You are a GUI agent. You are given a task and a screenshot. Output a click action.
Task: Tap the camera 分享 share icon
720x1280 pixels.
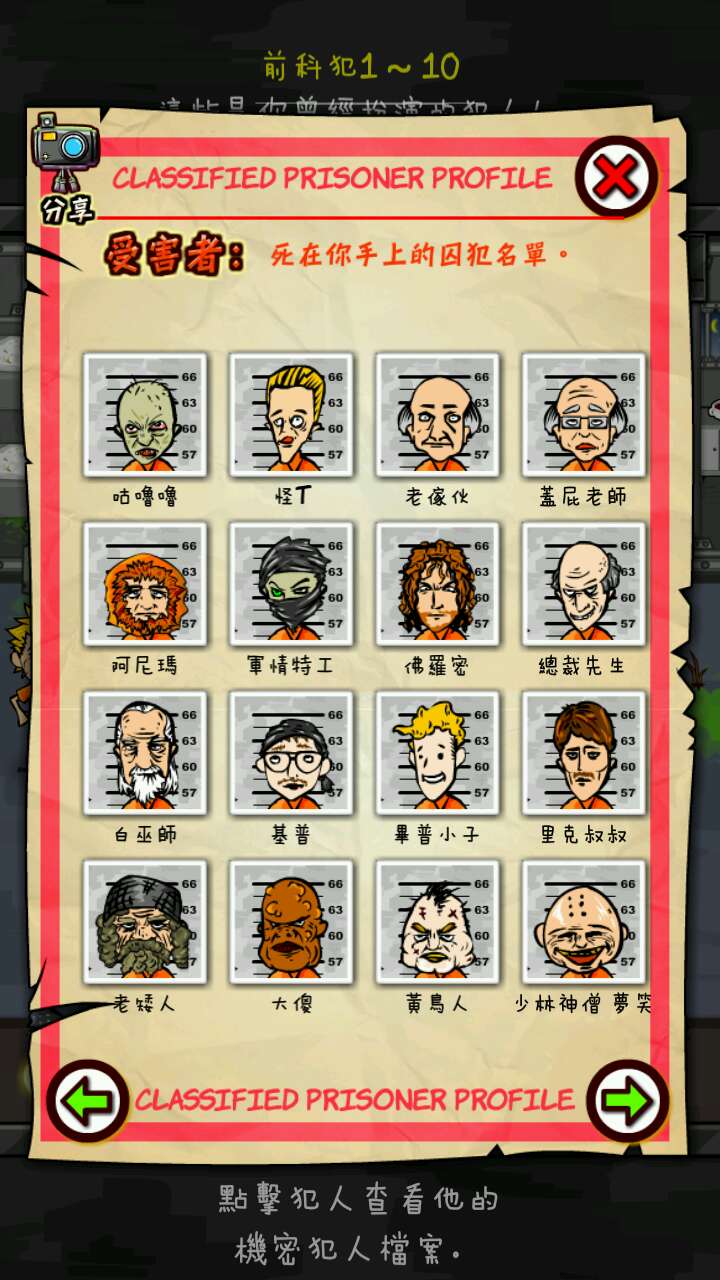click(66, 165)
